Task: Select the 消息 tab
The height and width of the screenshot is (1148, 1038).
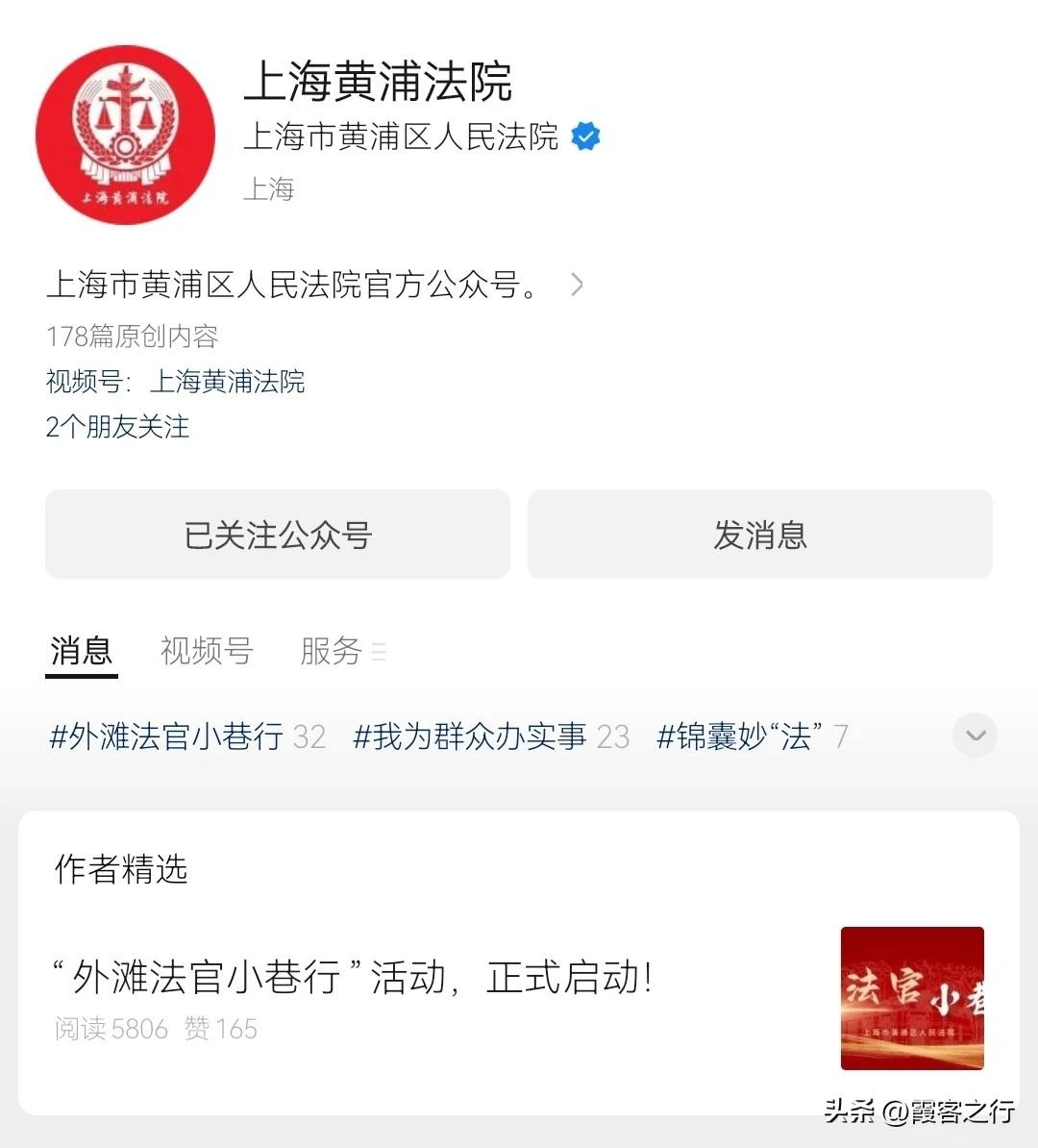Action: point(82,651)
